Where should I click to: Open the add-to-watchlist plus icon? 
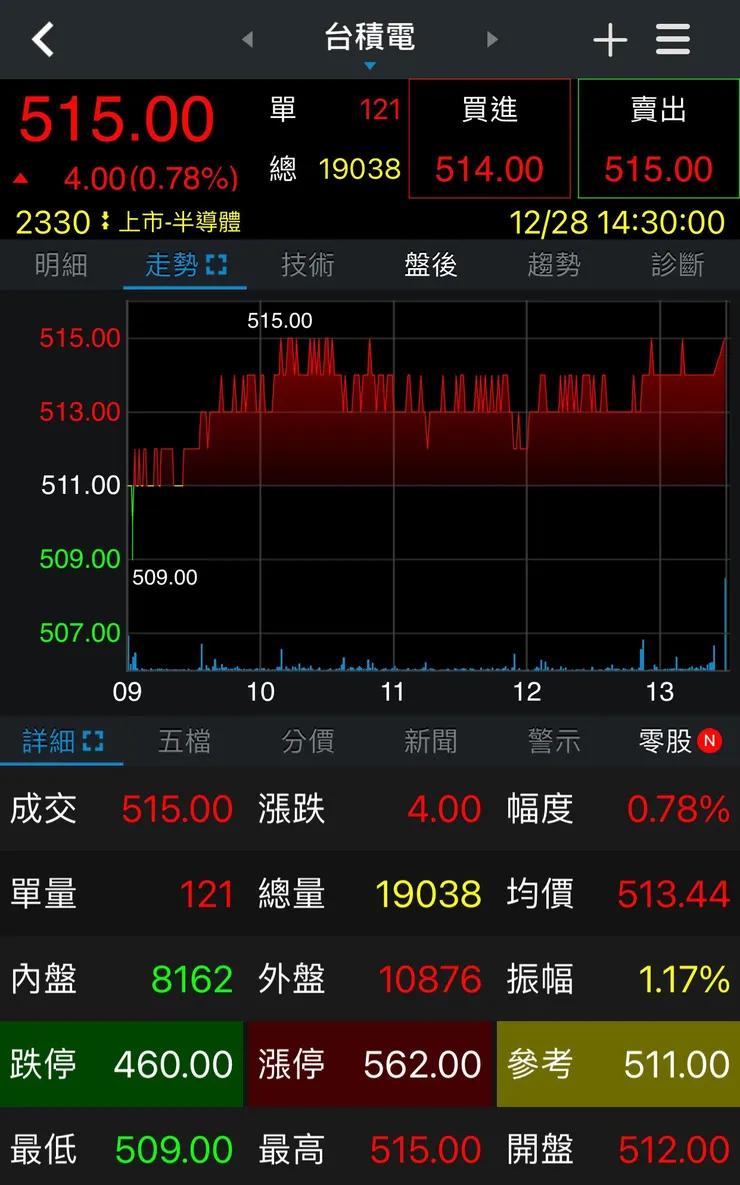[610, 39]
